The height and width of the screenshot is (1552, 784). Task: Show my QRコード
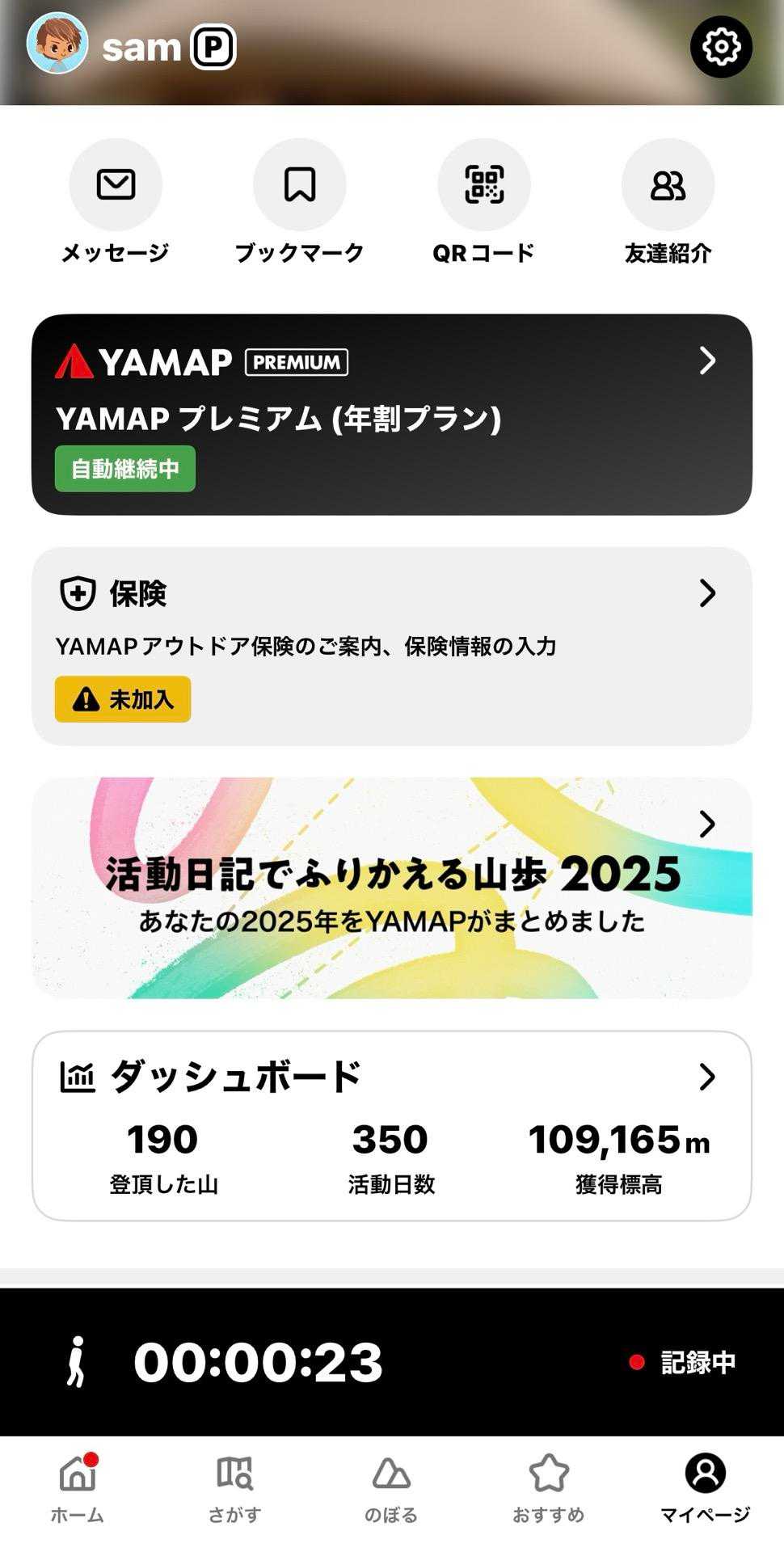click(483, 185)
